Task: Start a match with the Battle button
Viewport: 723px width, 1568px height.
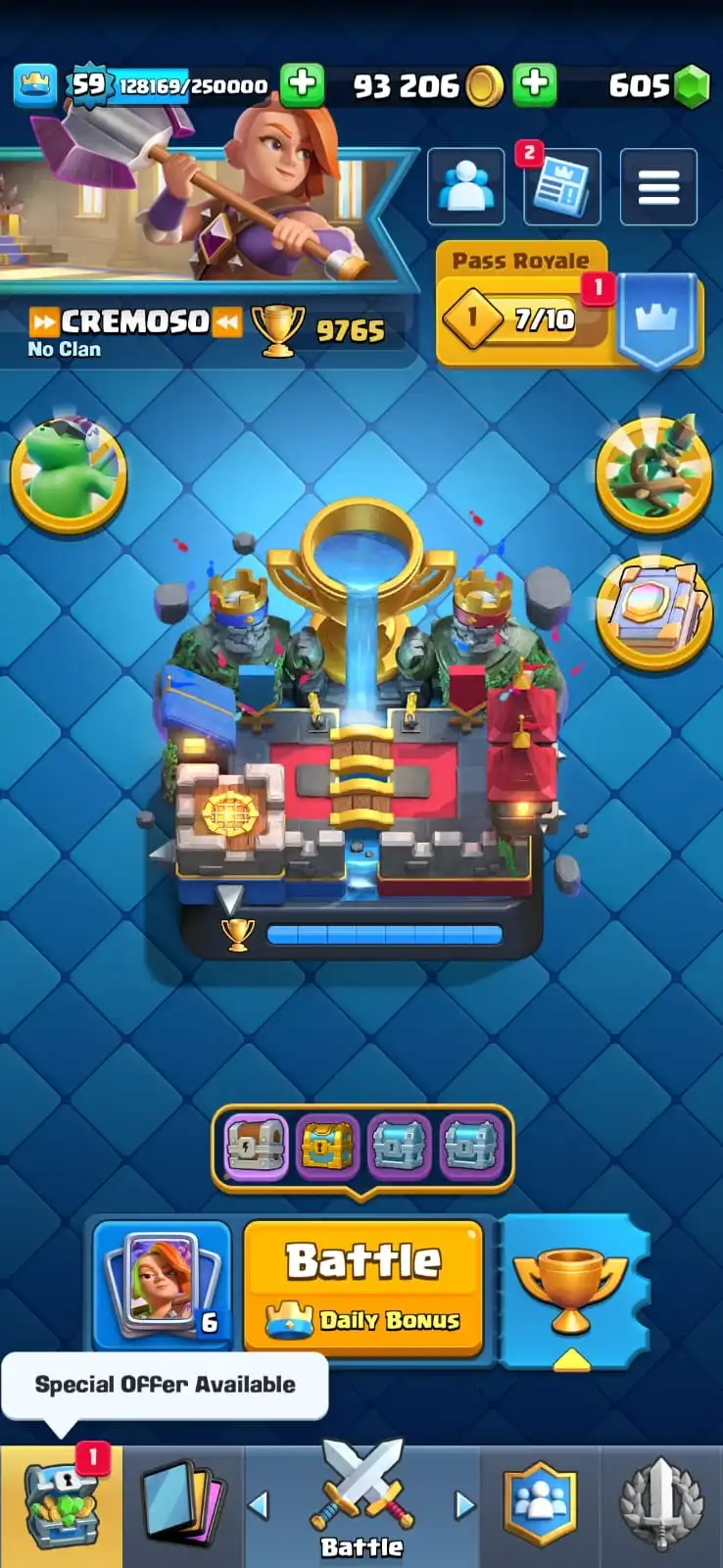Action: (x=363, y=1286)
